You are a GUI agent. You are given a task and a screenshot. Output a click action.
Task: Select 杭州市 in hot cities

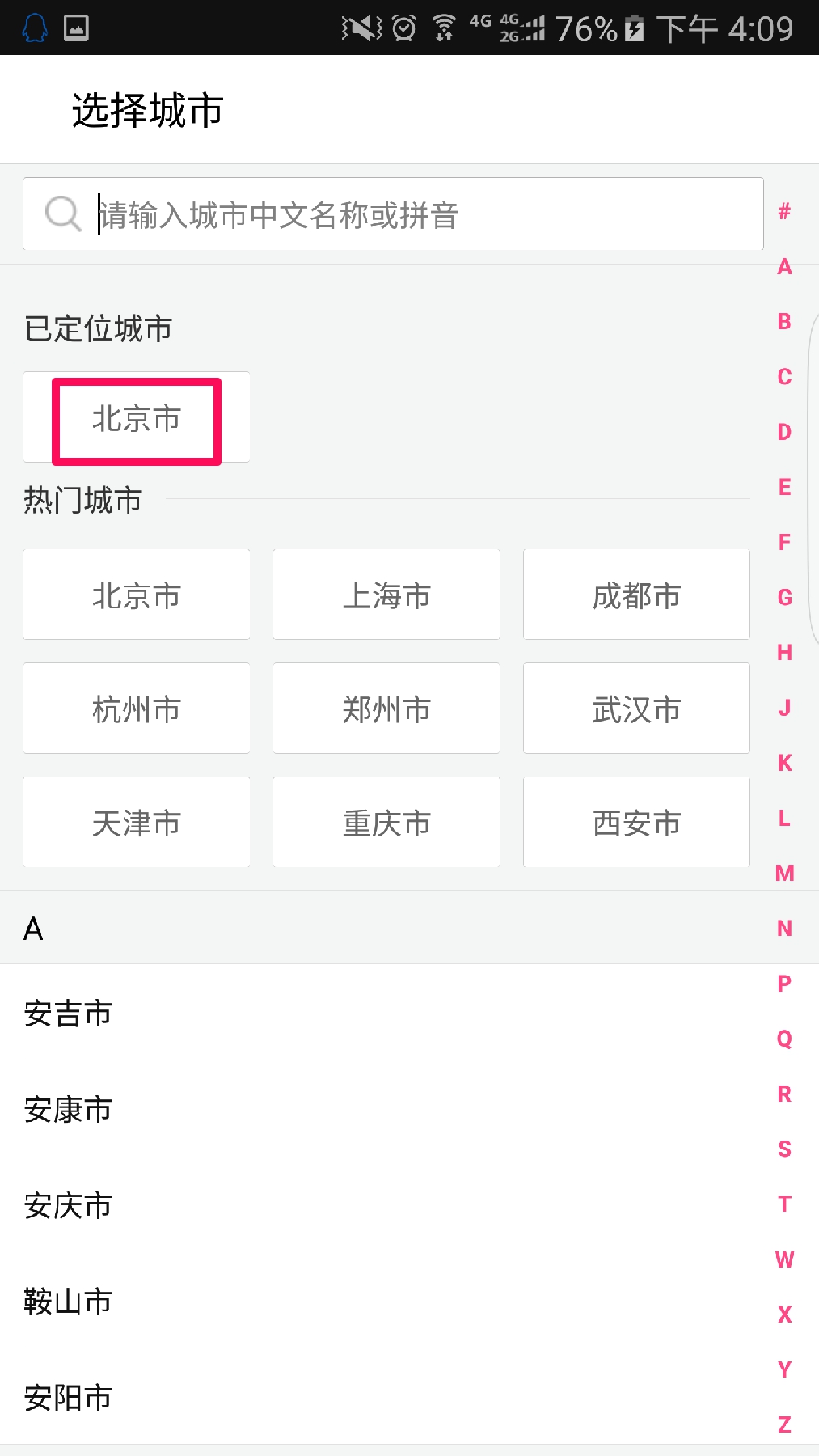(136, 709)
